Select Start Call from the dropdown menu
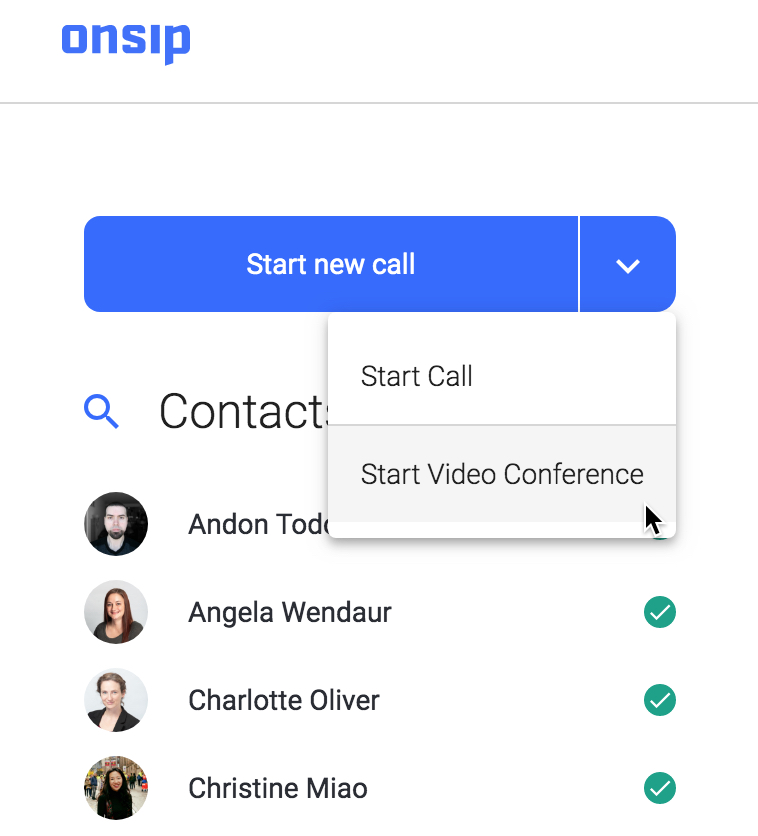This screenshot has height=836, width=758. click(416, 376)
